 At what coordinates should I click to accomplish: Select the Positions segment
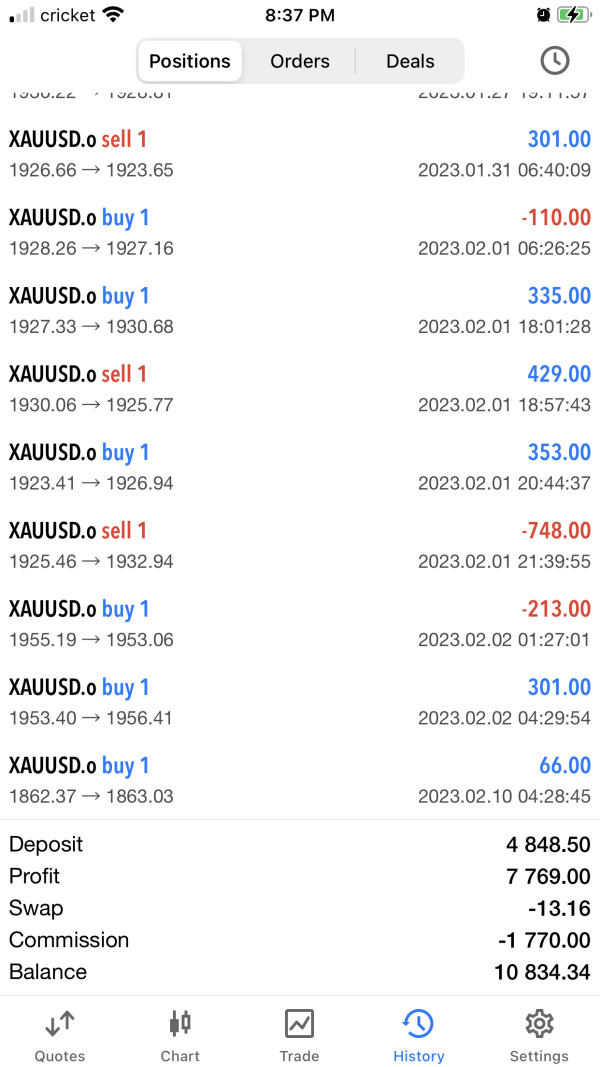[190, 61]
